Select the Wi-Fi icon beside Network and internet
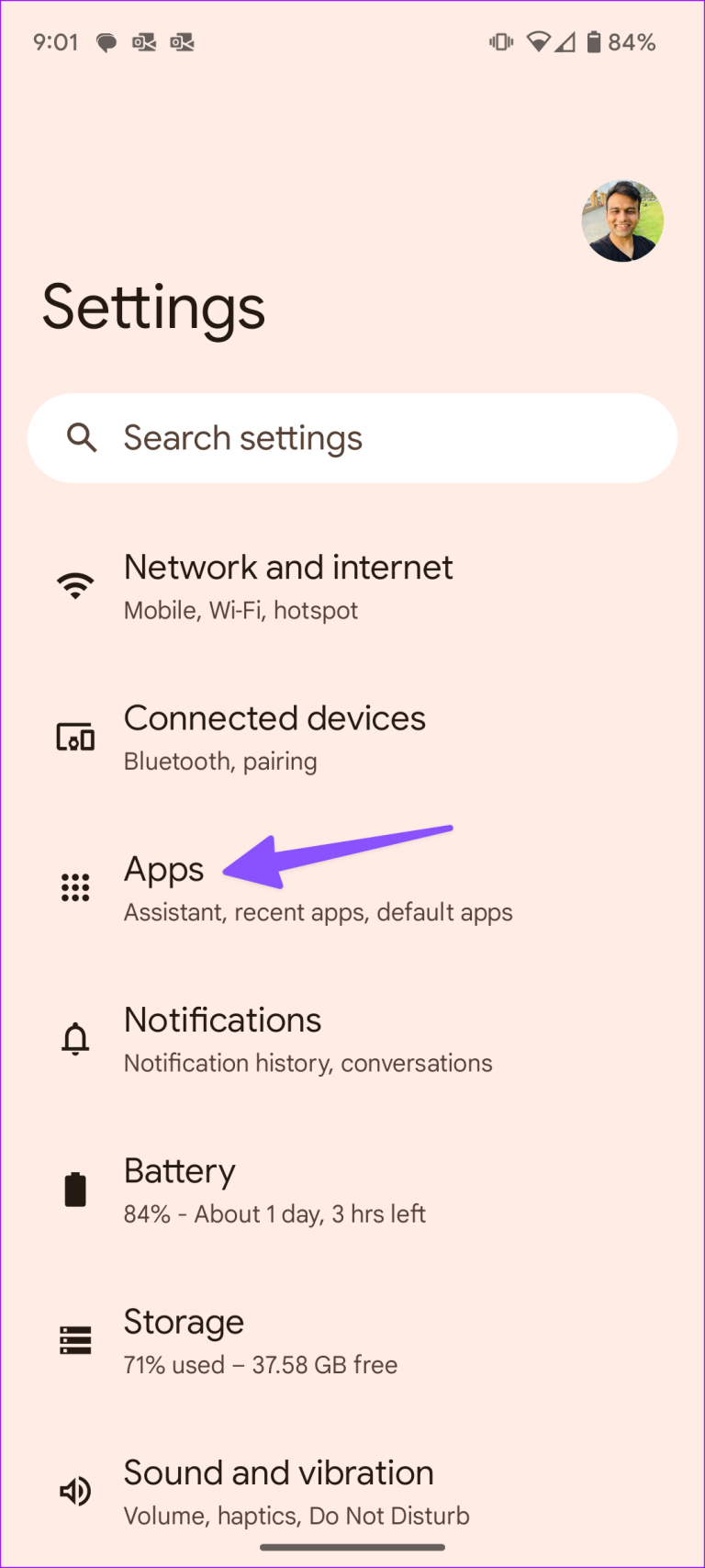 point(74,582)
